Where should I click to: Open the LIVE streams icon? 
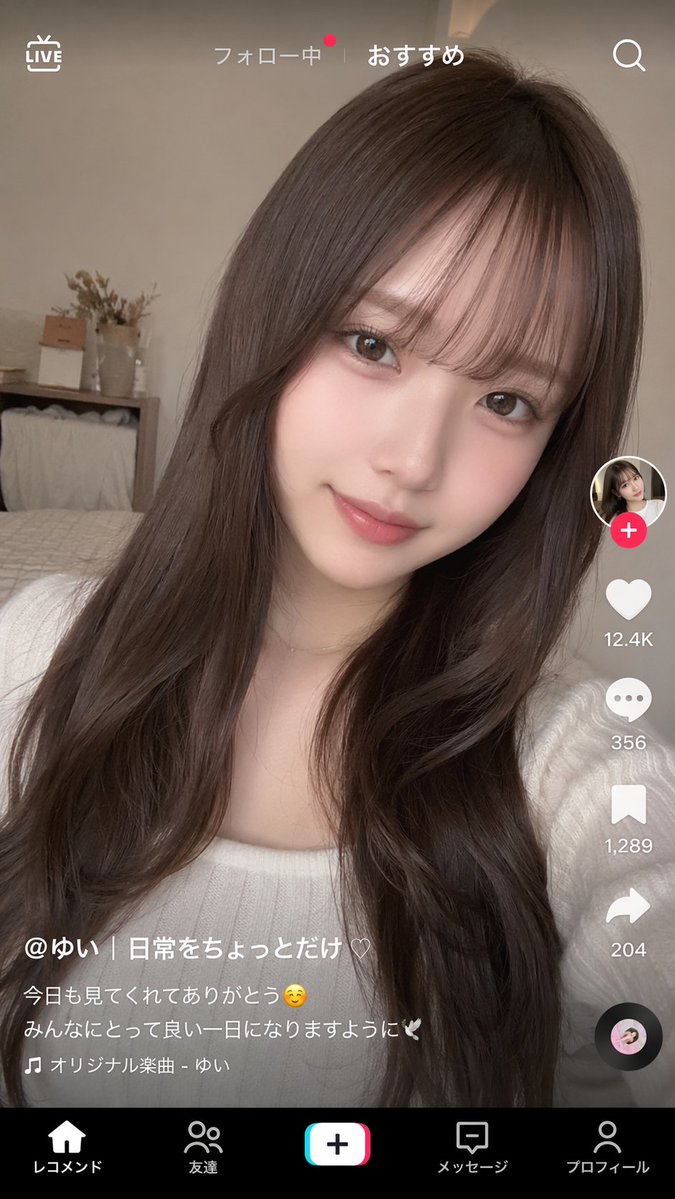click(x=44, y=55)
